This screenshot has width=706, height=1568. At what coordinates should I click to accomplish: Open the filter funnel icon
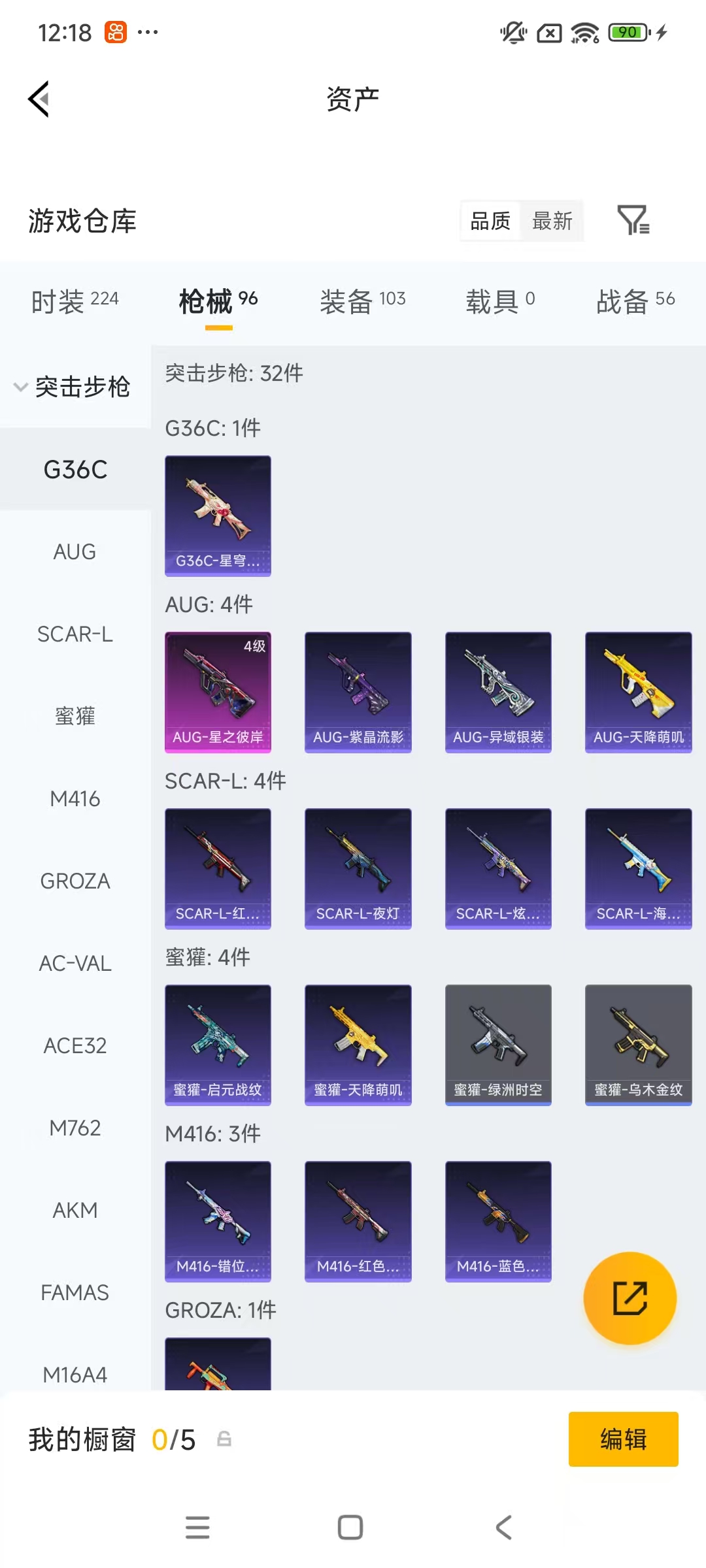pos(633,220)
